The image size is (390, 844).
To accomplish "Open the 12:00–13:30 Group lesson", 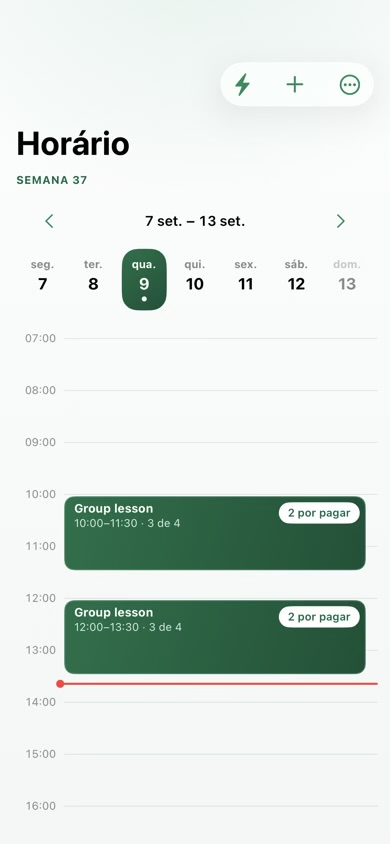I will pyautogui.click(x=215, y=637).
